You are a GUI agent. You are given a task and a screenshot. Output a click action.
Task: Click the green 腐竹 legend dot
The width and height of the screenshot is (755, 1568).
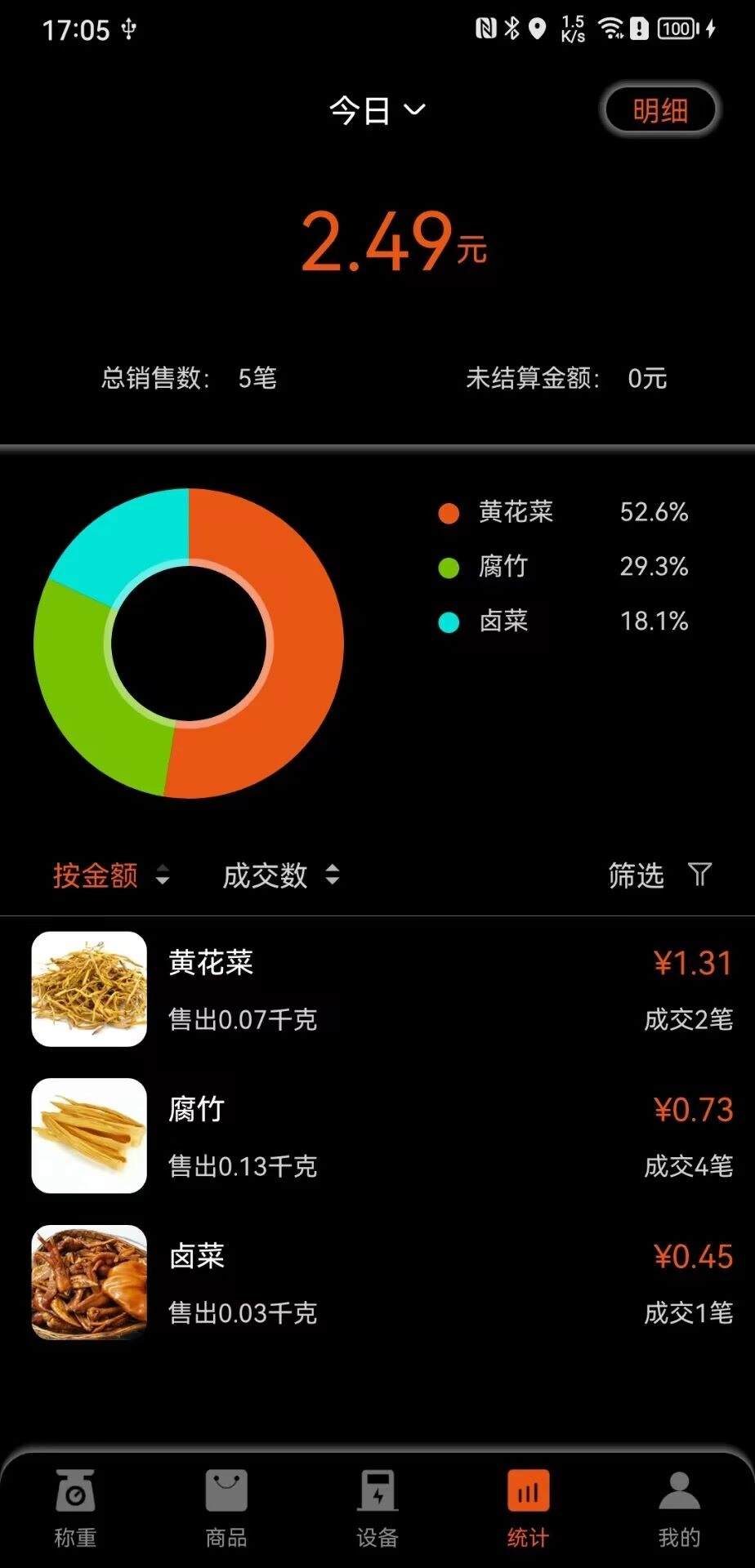point(449,567)
